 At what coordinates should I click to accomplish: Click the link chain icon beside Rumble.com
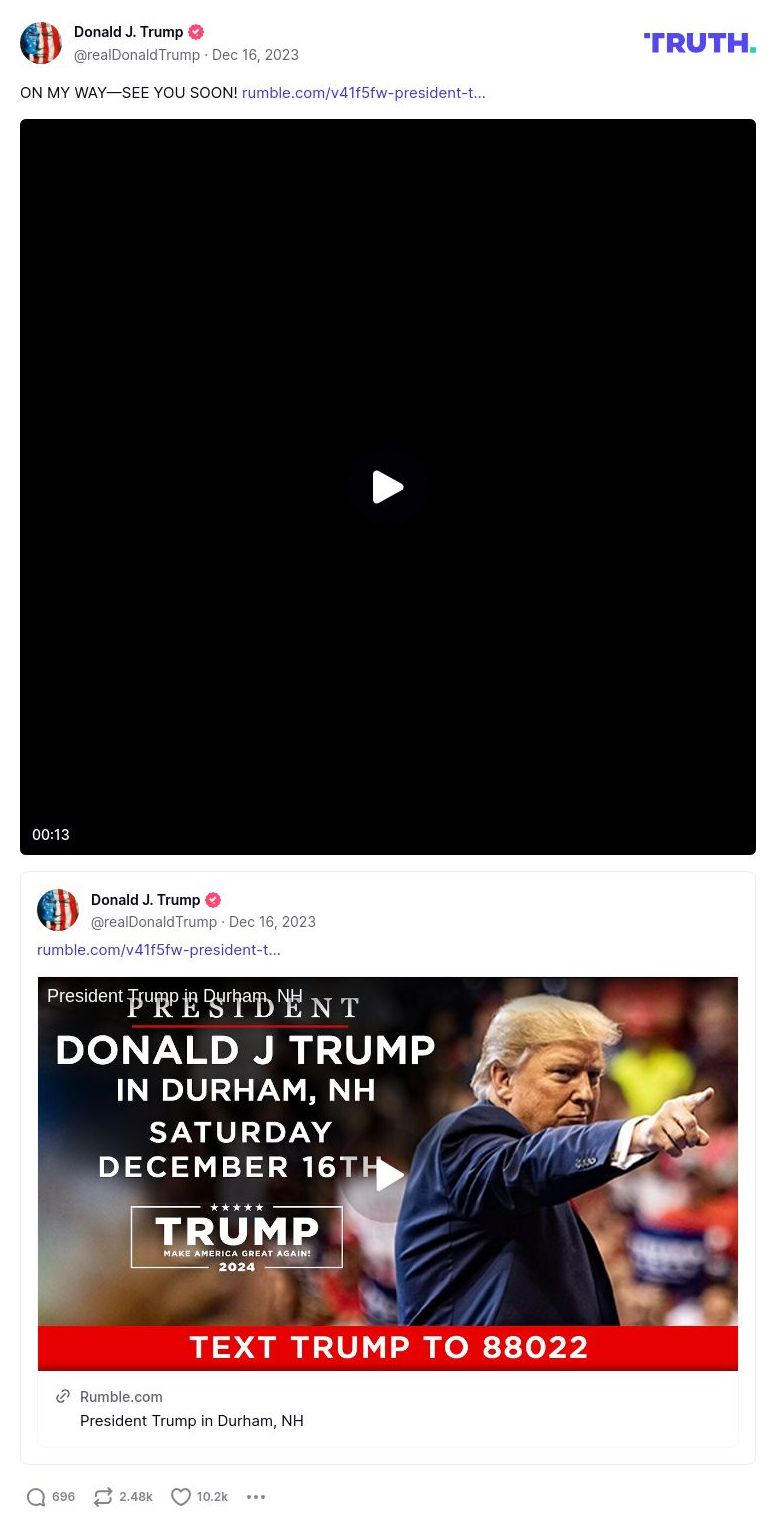[63, 1396]
